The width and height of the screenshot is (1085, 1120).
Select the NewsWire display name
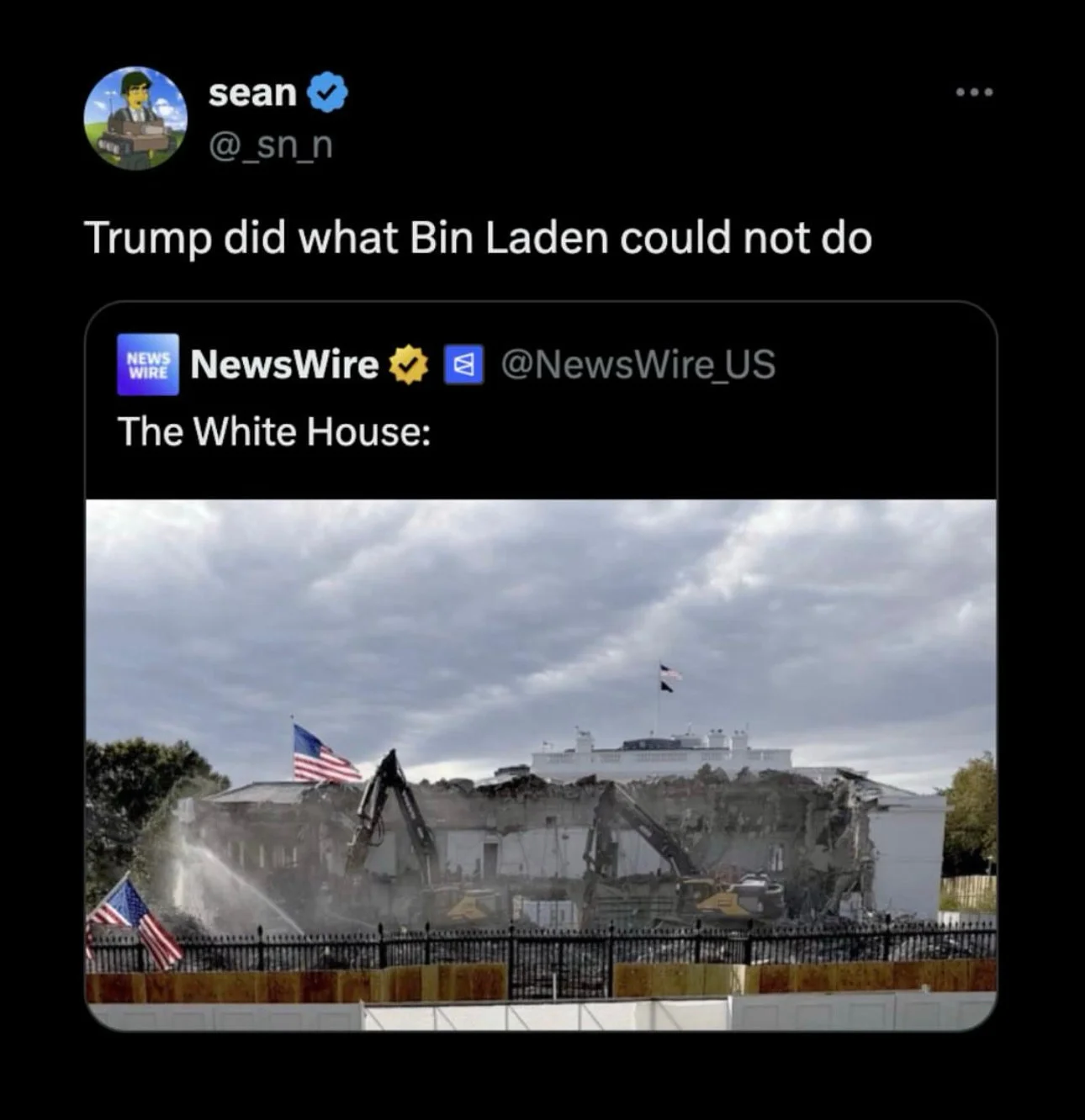pos(286,363)
